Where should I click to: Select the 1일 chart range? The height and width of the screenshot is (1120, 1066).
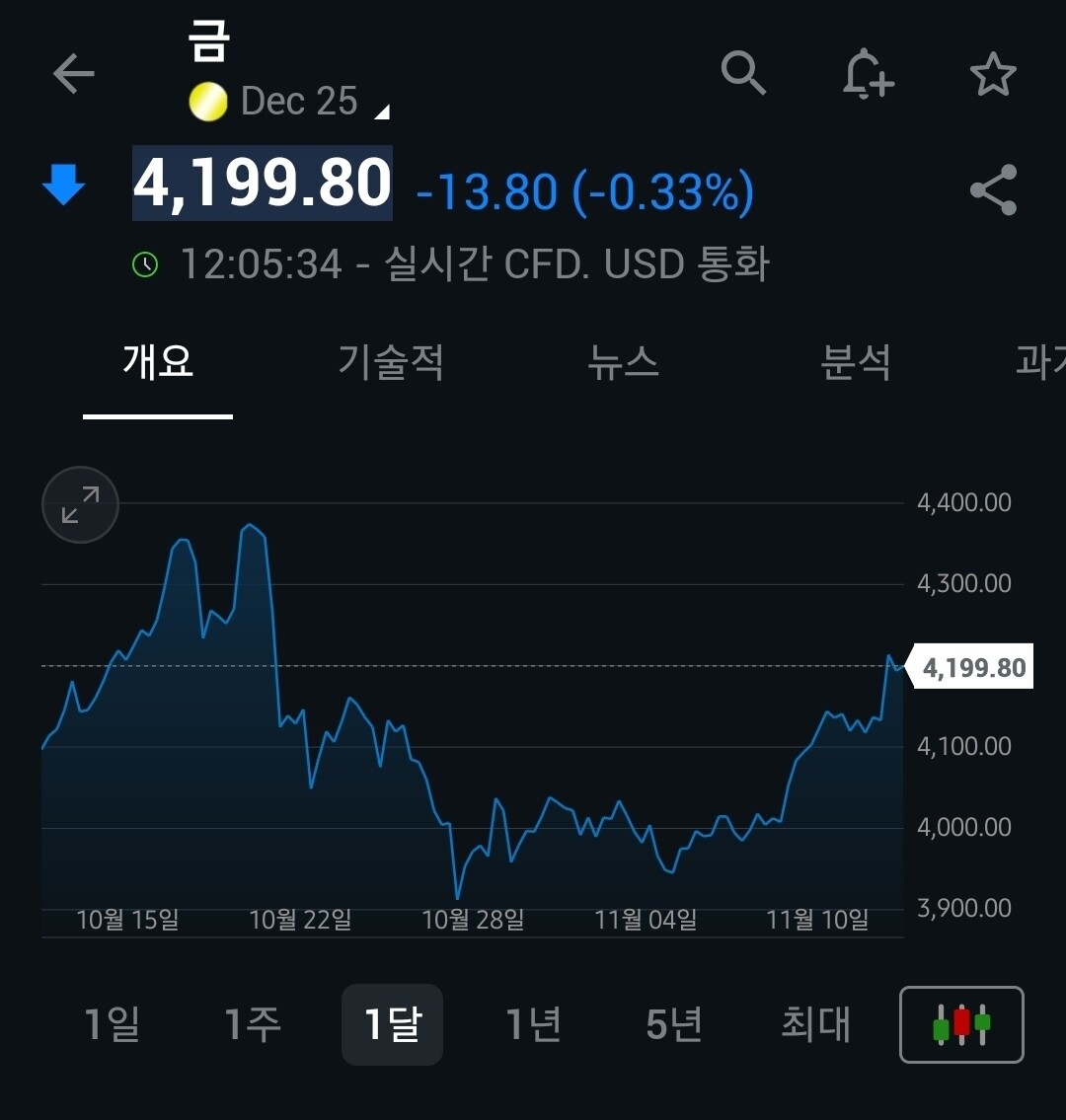click(112, 1024)
